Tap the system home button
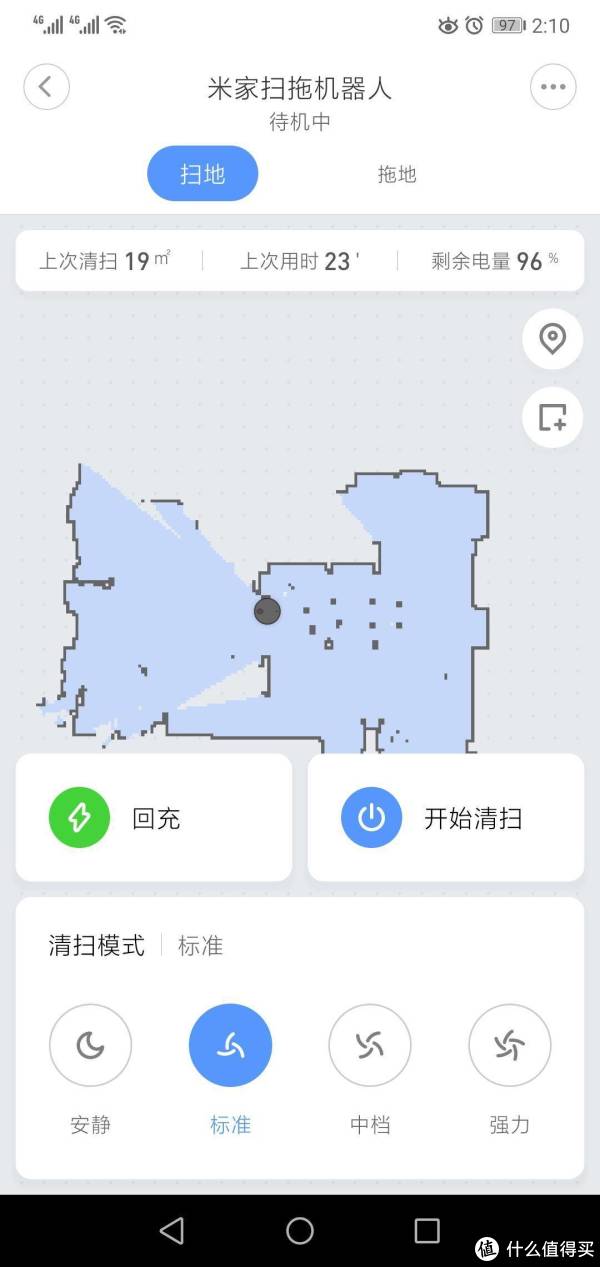The width and height of the screenshot is (600, 1267). (300, 1230)
